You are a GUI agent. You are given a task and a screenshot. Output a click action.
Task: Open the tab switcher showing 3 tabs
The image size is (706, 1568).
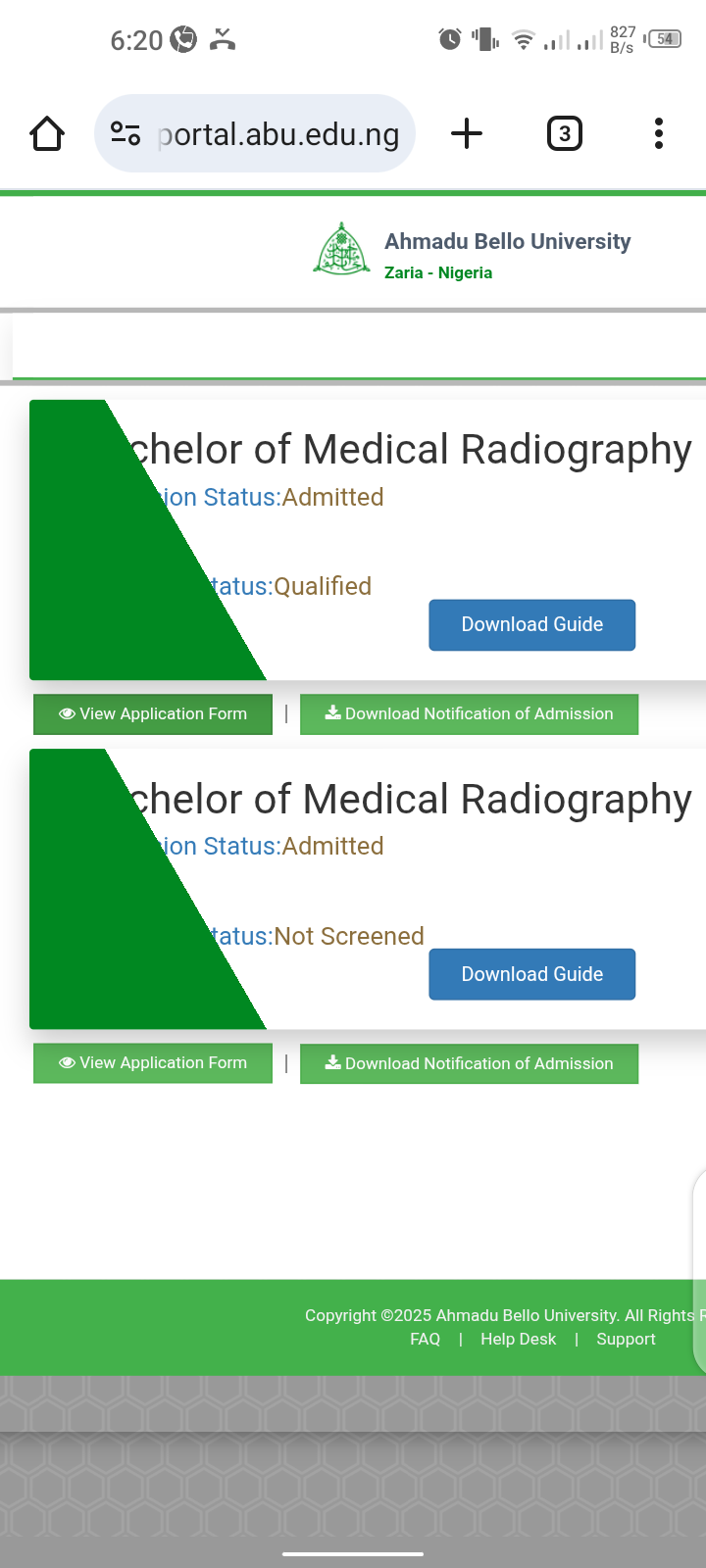coord(564,133)
